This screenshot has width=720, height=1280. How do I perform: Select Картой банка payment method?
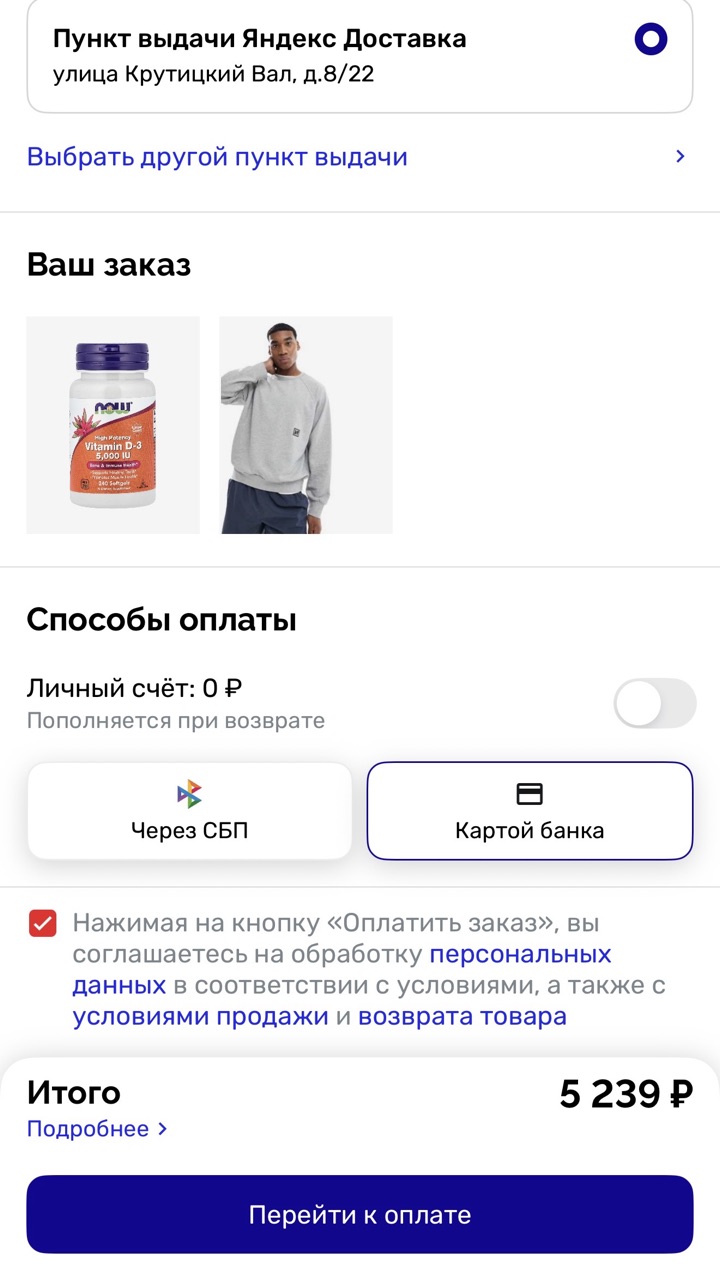tap(529, 811)
